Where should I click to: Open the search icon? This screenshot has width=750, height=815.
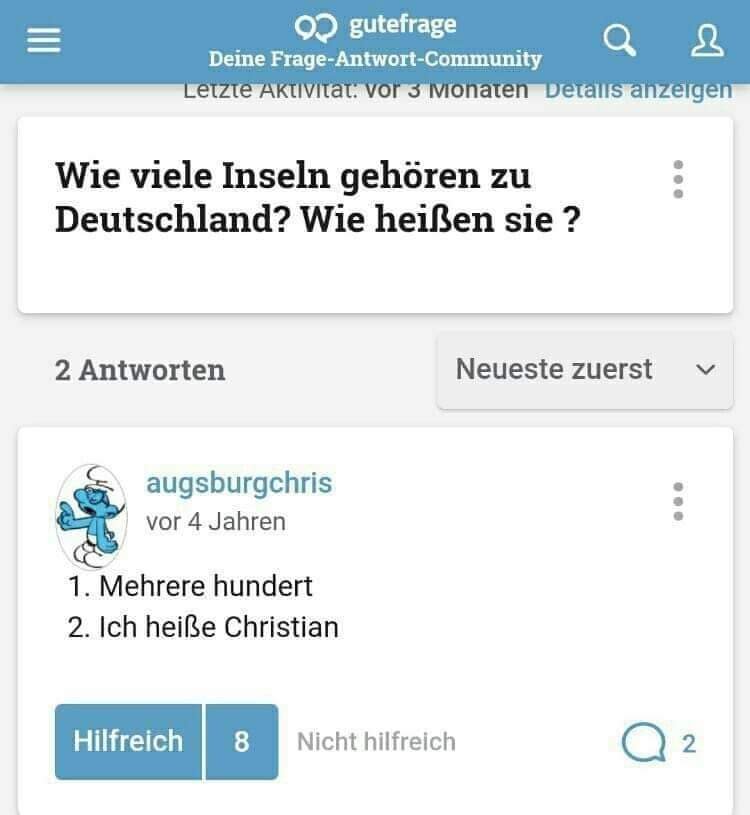coord(620,40)
